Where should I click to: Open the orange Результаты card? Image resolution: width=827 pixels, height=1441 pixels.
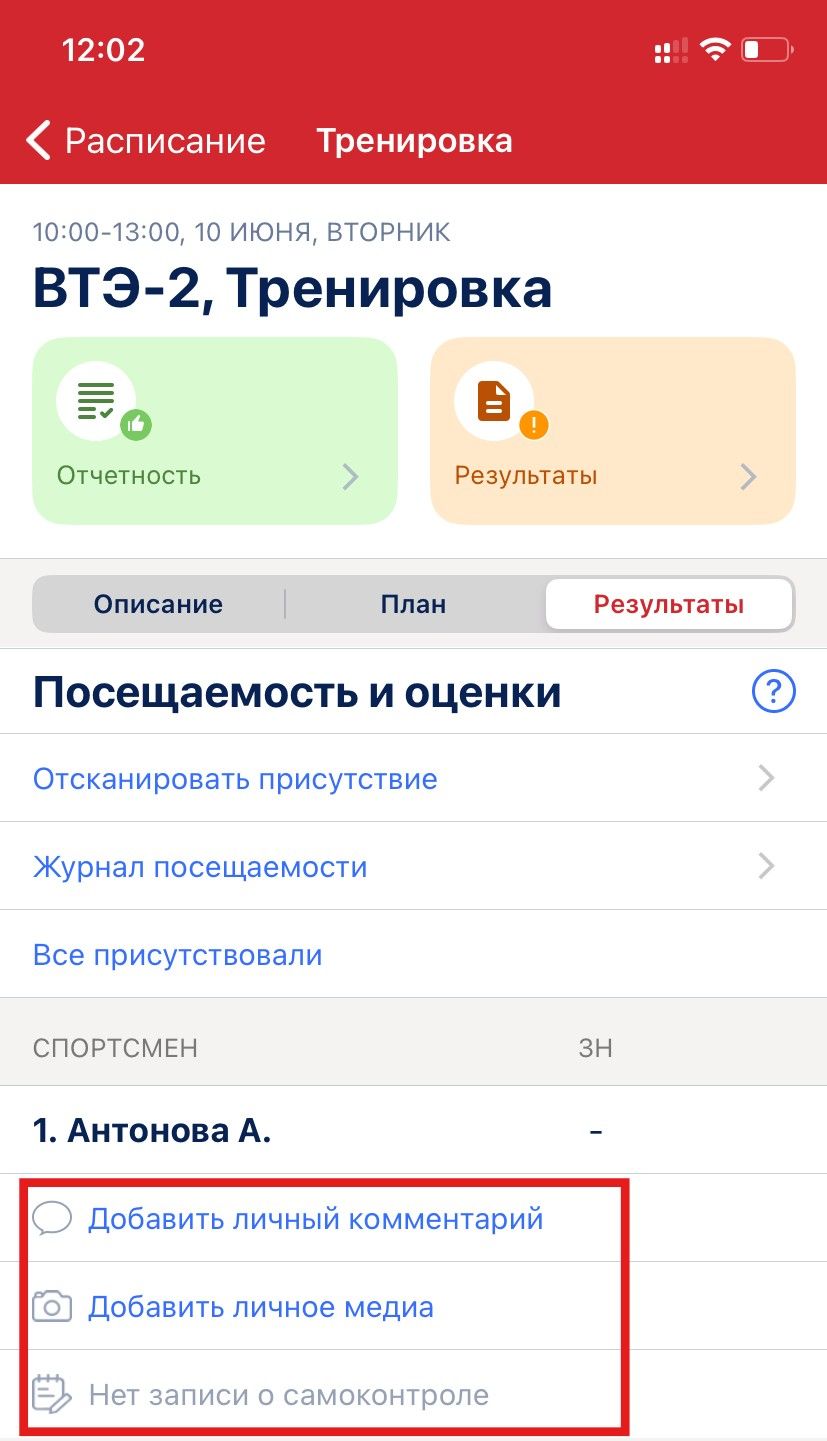tap(612, 431)
